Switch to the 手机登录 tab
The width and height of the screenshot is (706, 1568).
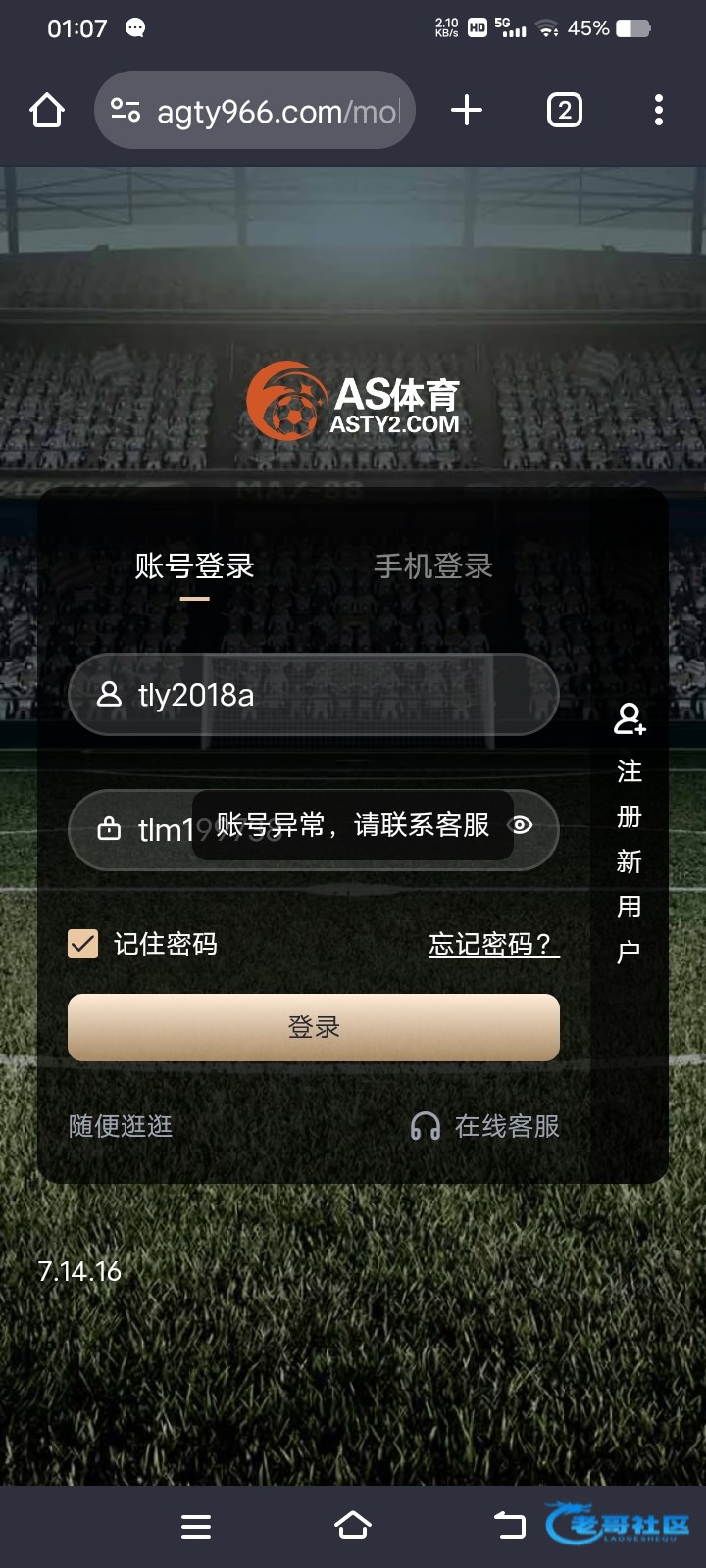coord(432,565)
